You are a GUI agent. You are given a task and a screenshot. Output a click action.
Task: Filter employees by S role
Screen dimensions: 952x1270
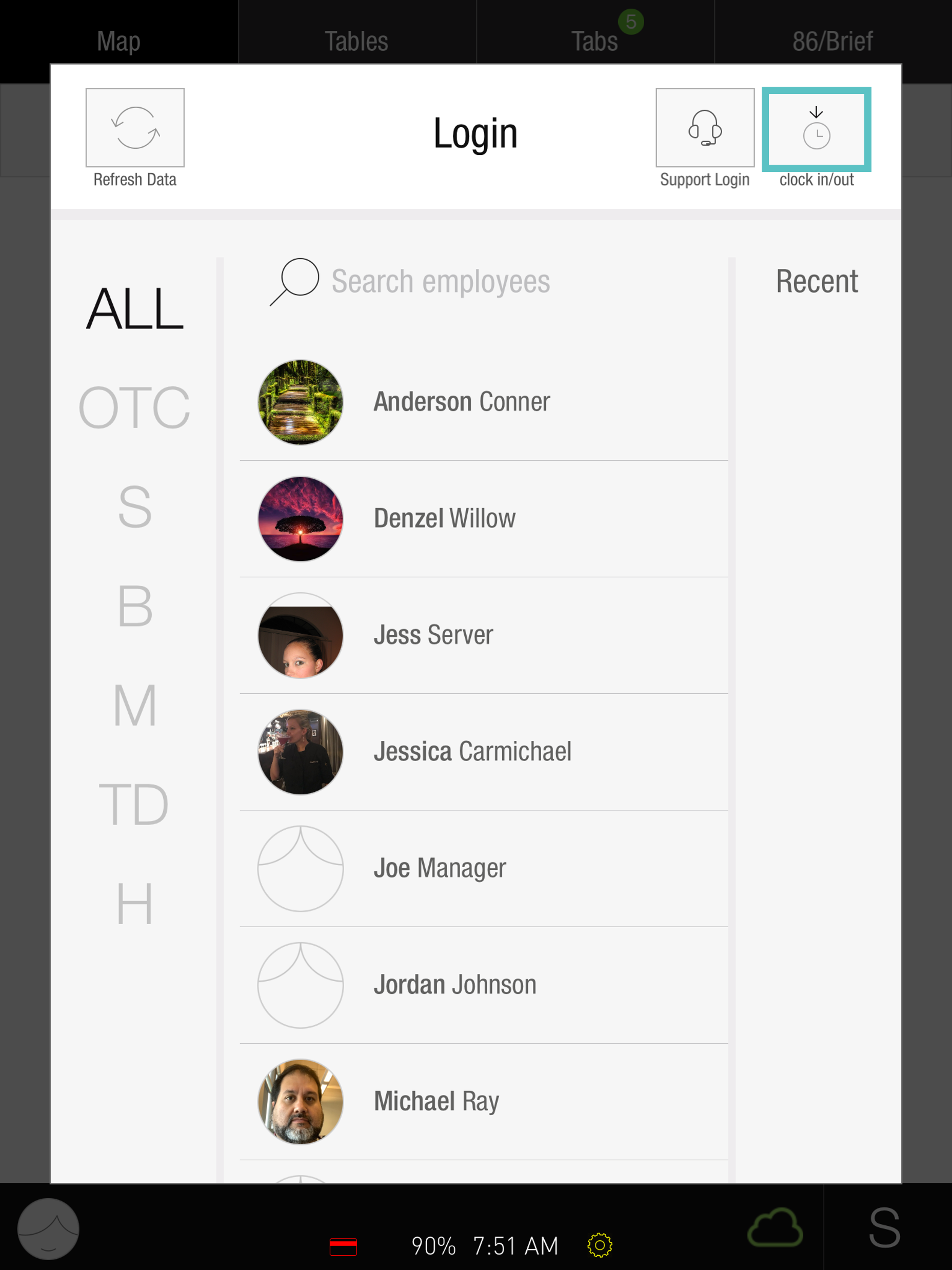click(x=135, y=507)
